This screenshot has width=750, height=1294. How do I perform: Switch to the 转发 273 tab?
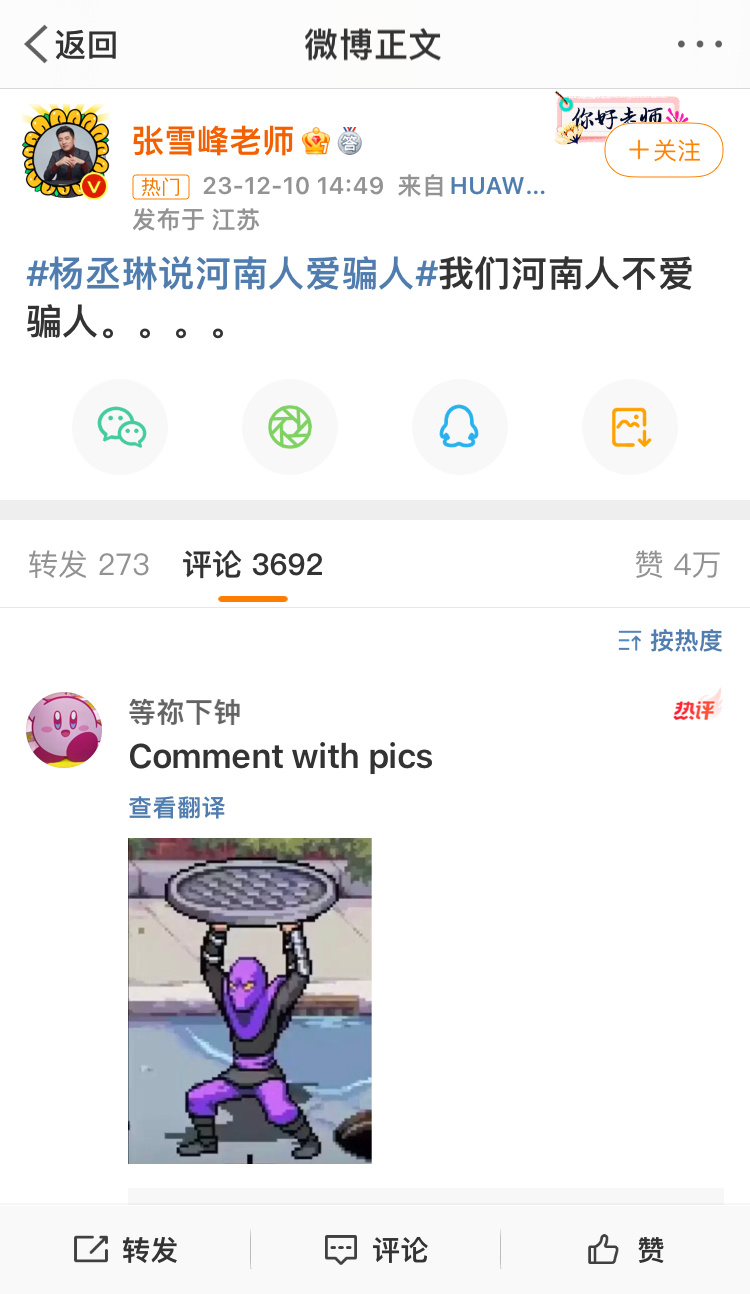(88, 564)
